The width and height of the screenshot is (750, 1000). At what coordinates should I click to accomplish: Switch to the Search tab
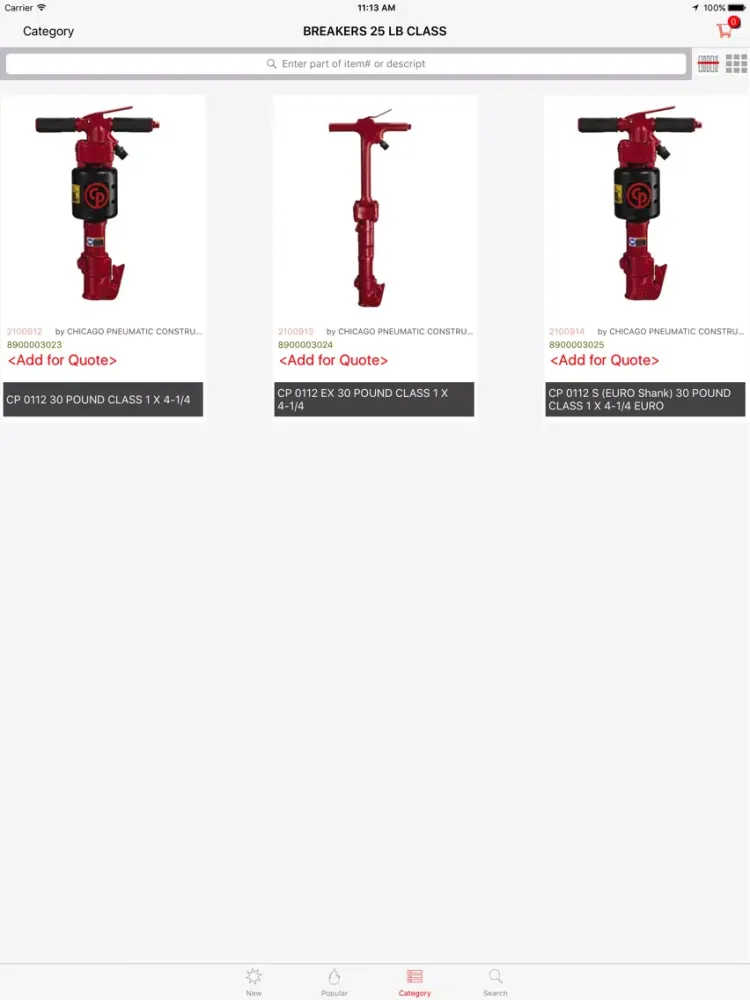click(495, 981)
